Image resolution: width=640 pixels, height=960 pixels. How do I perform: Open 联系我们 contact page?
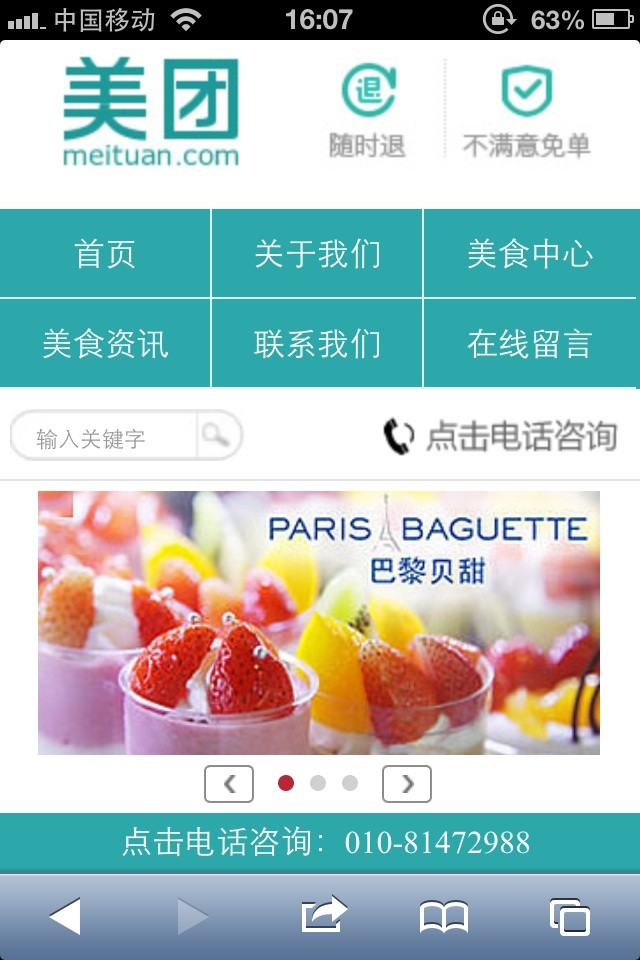(317, 344)
